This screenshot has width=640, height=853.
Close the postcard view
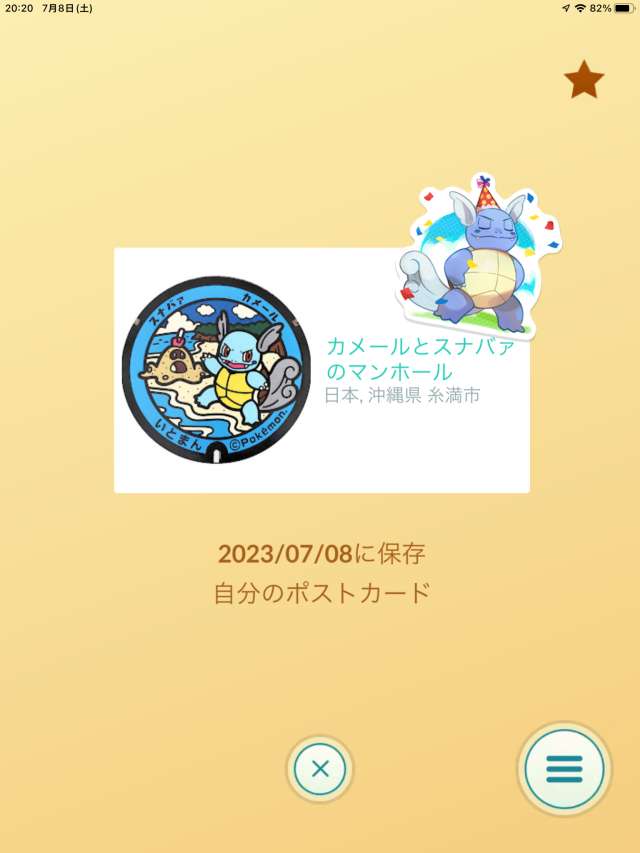tap(320, 769)
